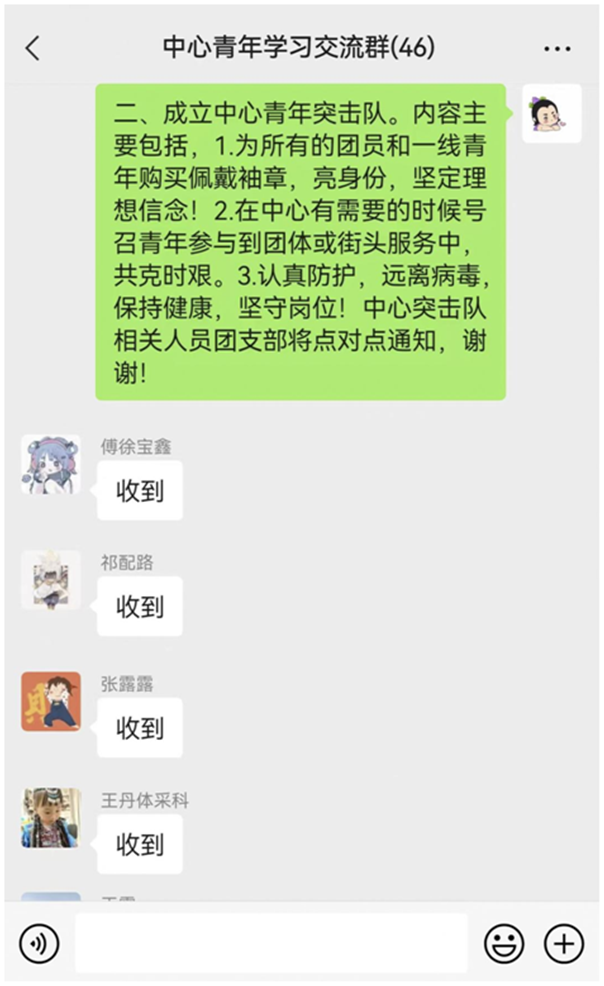The width and height of the screenshot is (604, 986).
Task: Open 祁配路's avatar profile
Action: tap(51, 580)
